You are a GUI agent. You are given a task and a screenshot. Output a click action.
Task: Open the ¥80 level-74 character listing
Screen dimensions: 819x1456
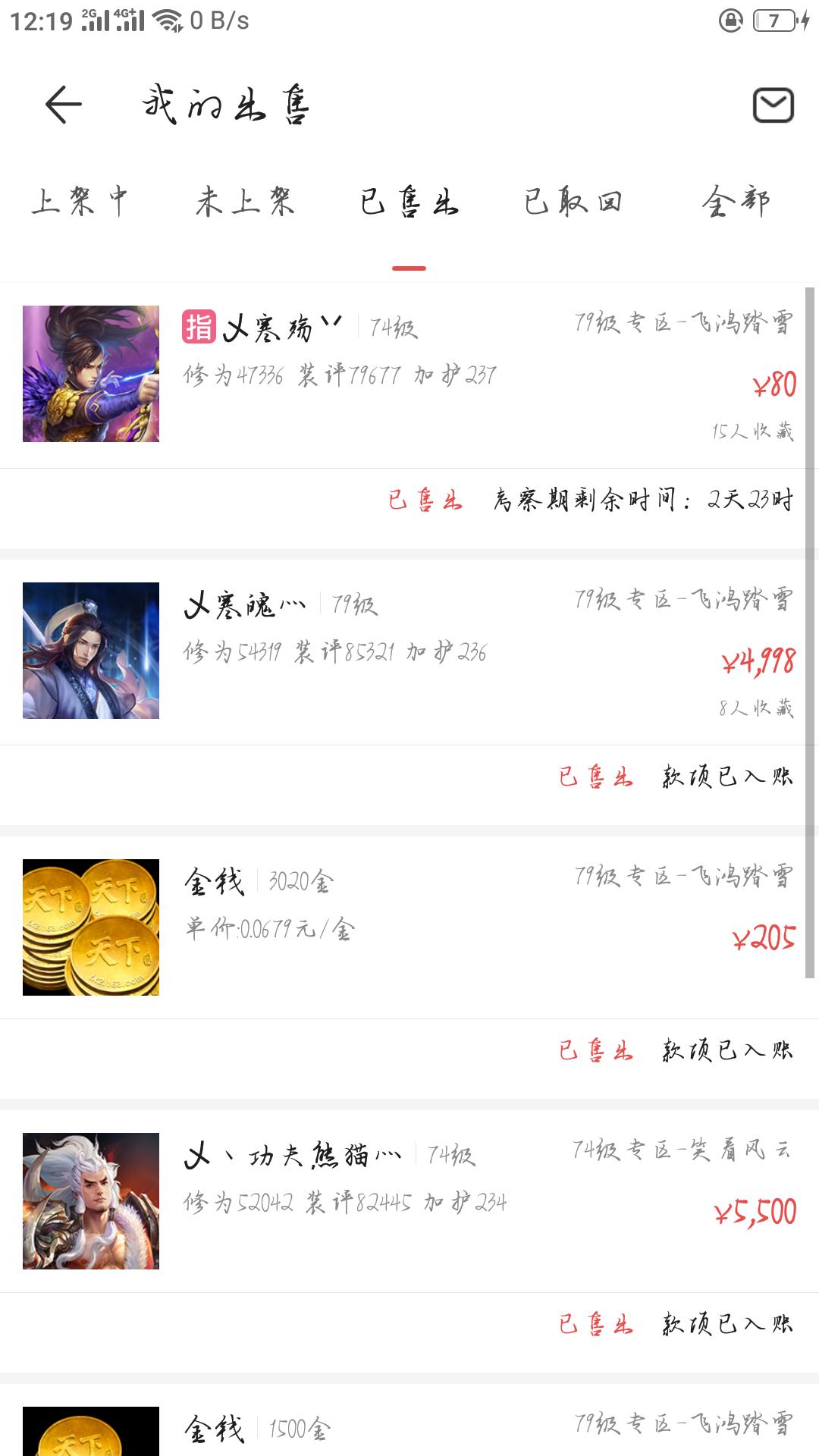pos(409,375)
